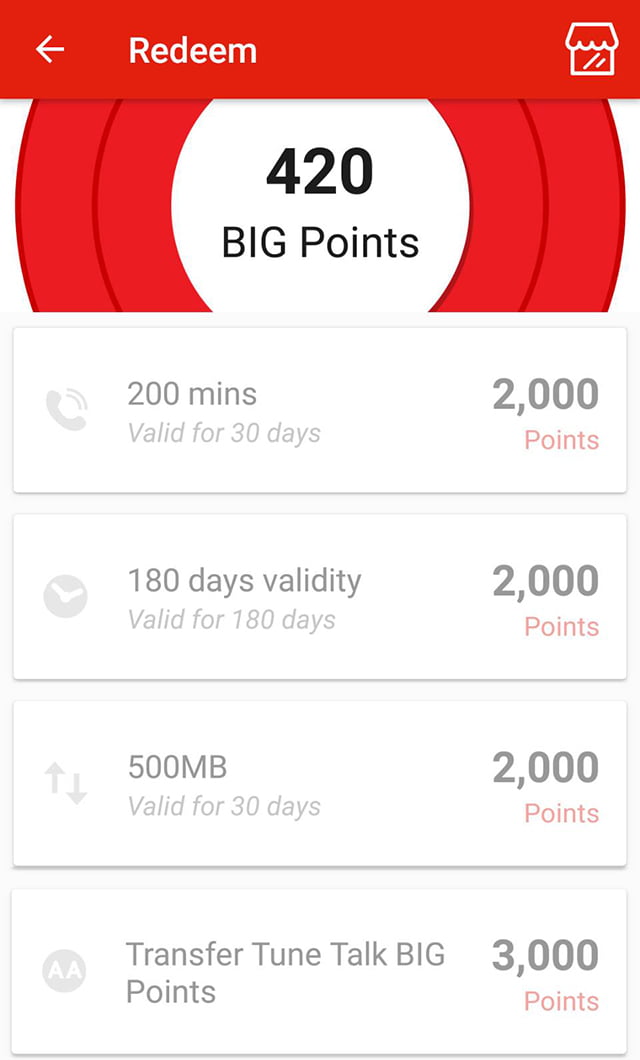Select the 200 mins reward
This screenshot has width=640, height=1060.
pyautogui.click(x=320, y=411)
